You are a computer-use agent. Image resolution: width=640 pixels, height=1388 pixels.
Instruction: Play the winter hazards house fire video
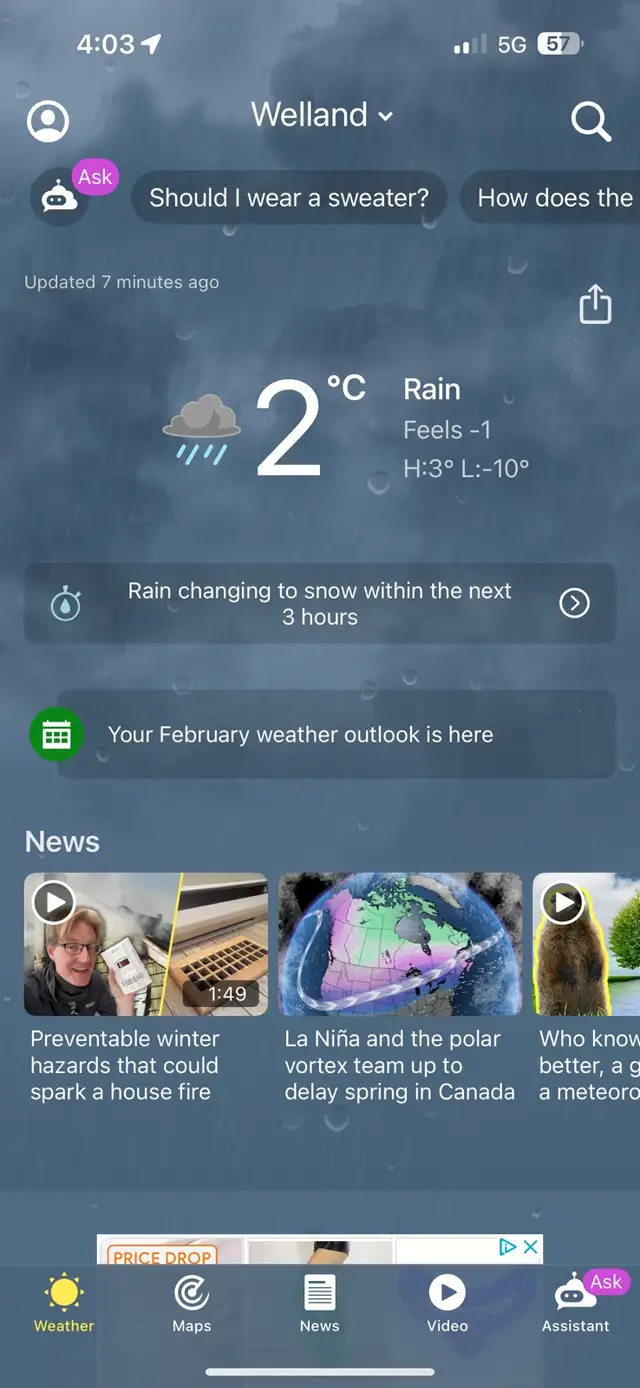(146, 944)
